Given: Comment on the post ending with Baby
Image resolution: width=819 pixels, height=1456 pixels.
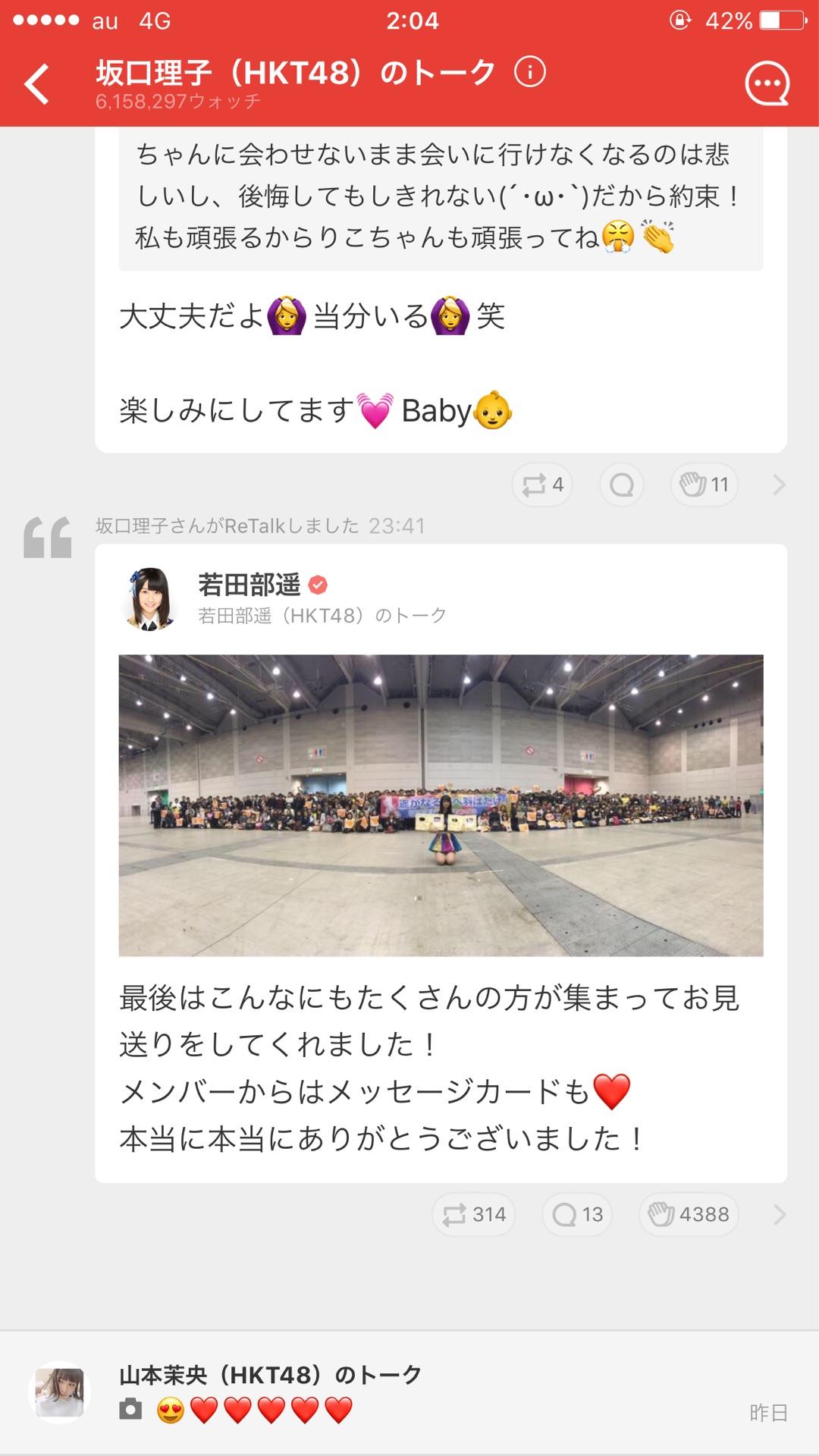Looking at the screenshot, I should point(621,485).
